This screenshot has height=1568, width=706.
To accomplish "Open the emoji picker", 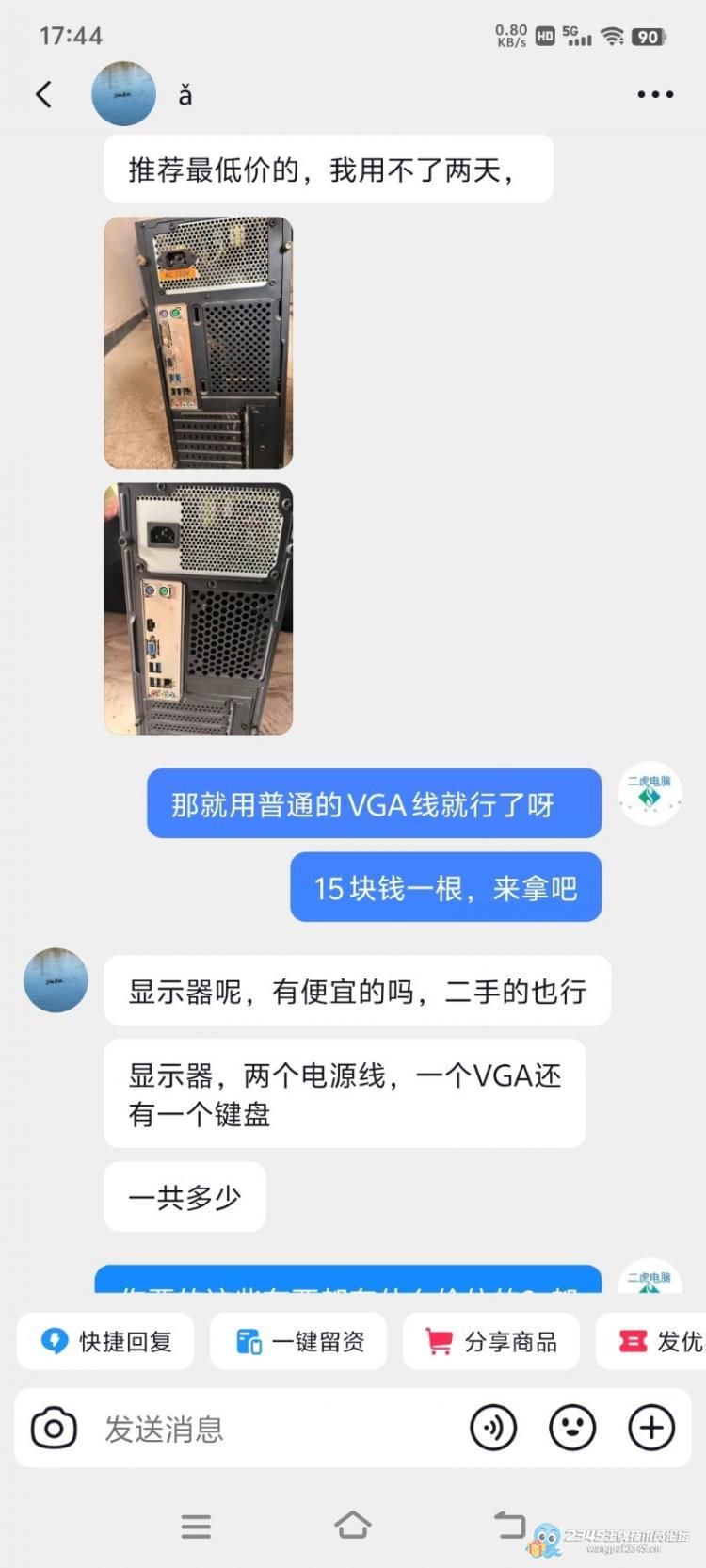I will tap(572, 1429).
